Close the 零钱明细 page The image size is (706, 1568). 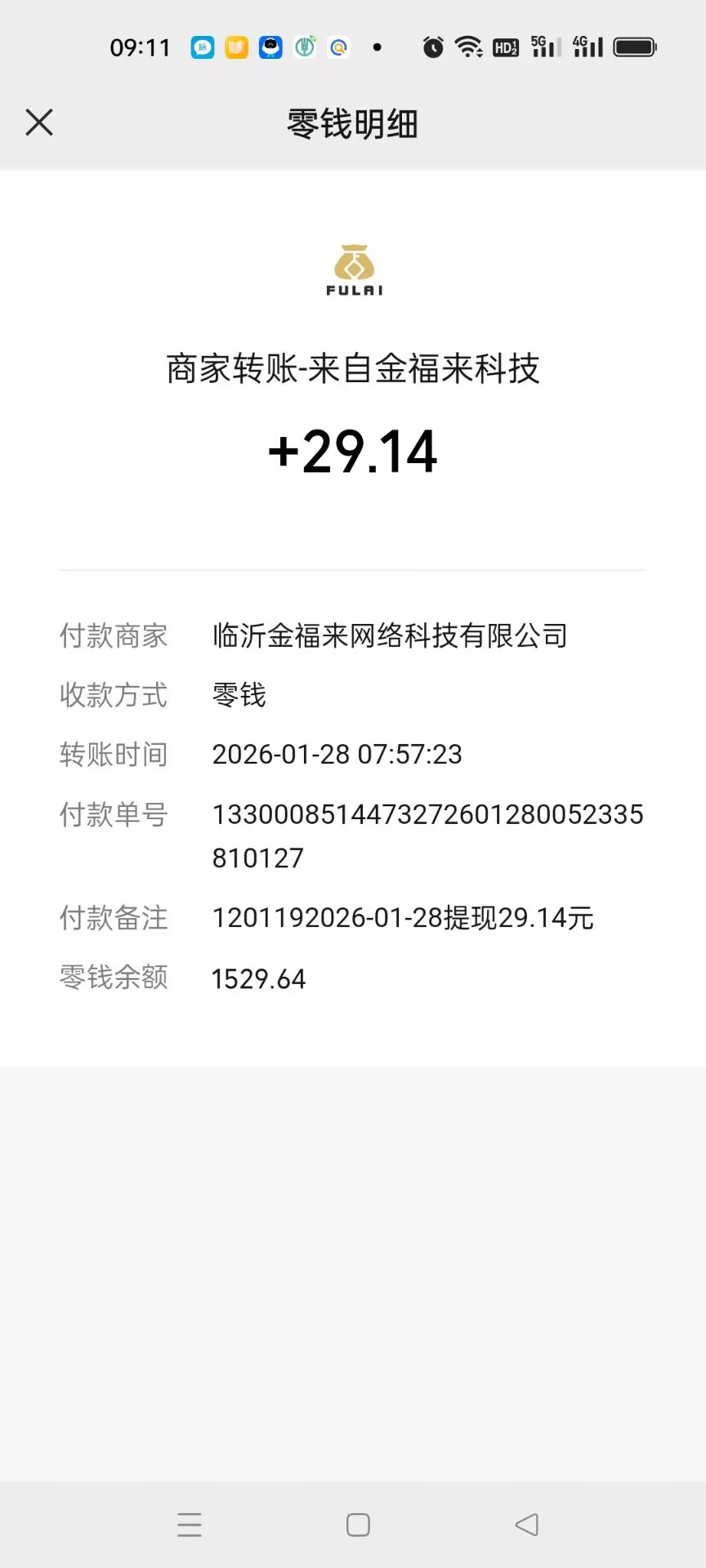39,122
